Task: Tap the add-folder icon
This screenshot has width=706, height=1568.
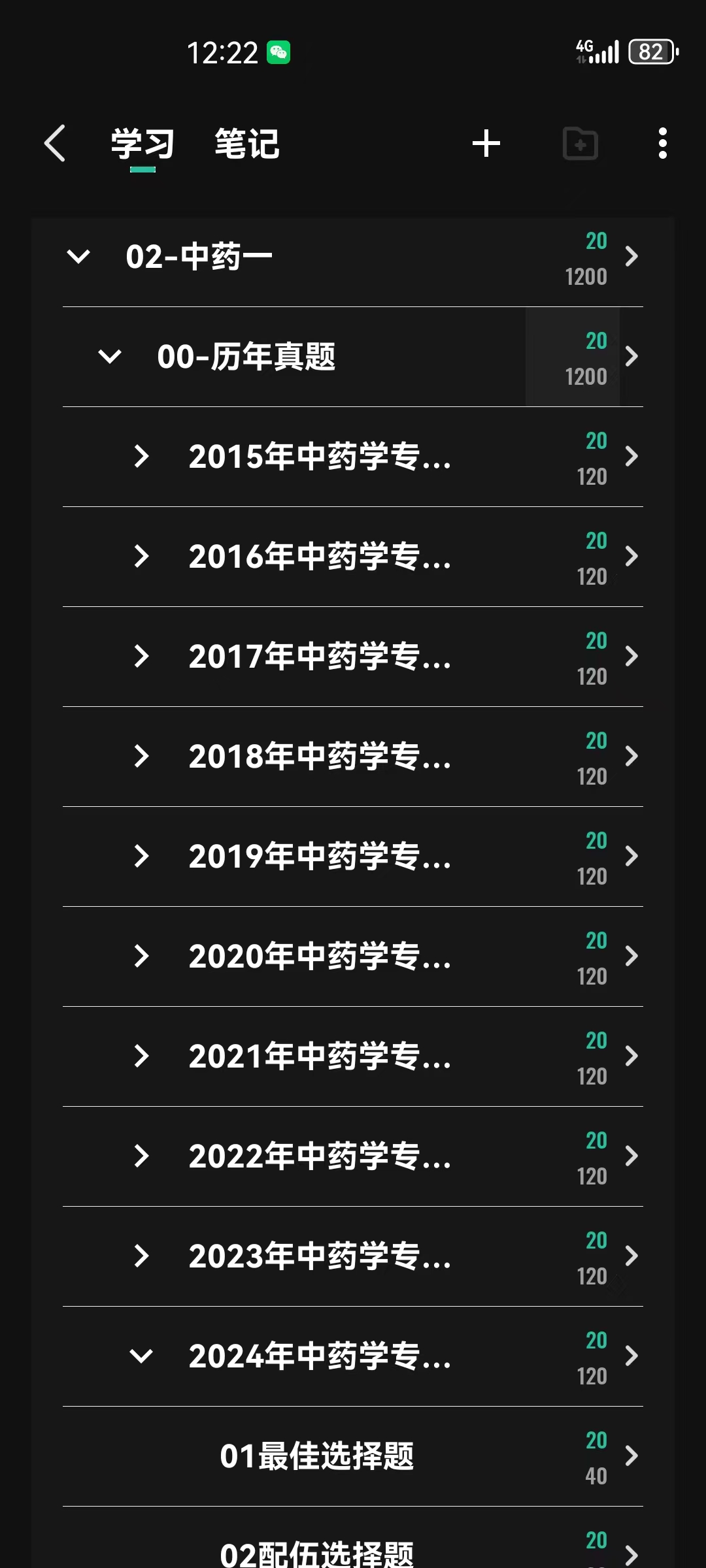Action: (x=580, y=143)
